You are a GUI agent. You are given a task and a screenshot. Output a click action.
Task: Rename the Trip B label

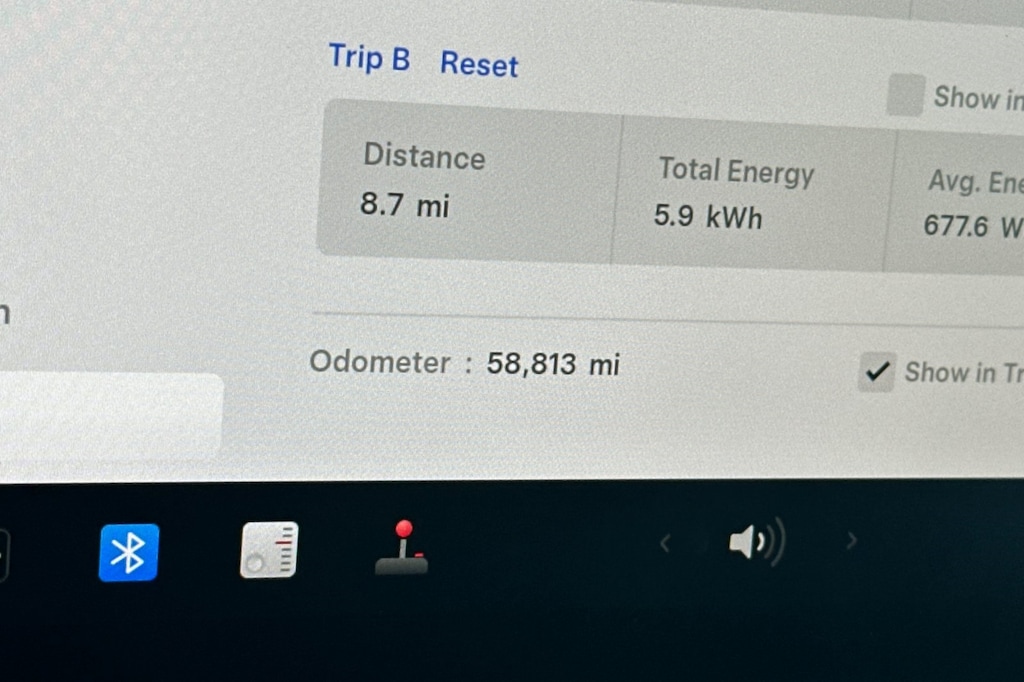[x=369, y=58]
